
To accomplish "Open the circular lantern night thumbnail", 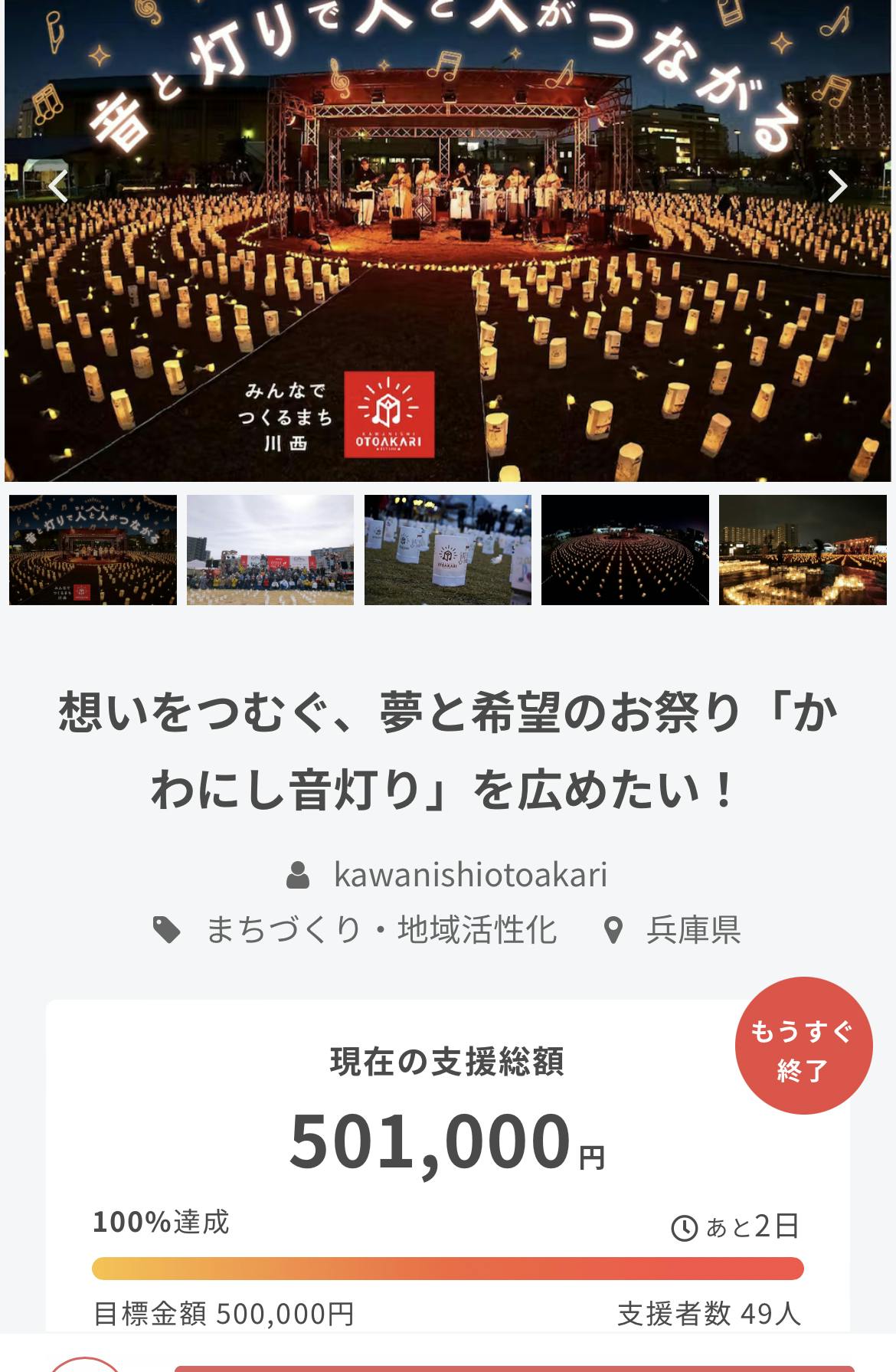I will (625, 550).
